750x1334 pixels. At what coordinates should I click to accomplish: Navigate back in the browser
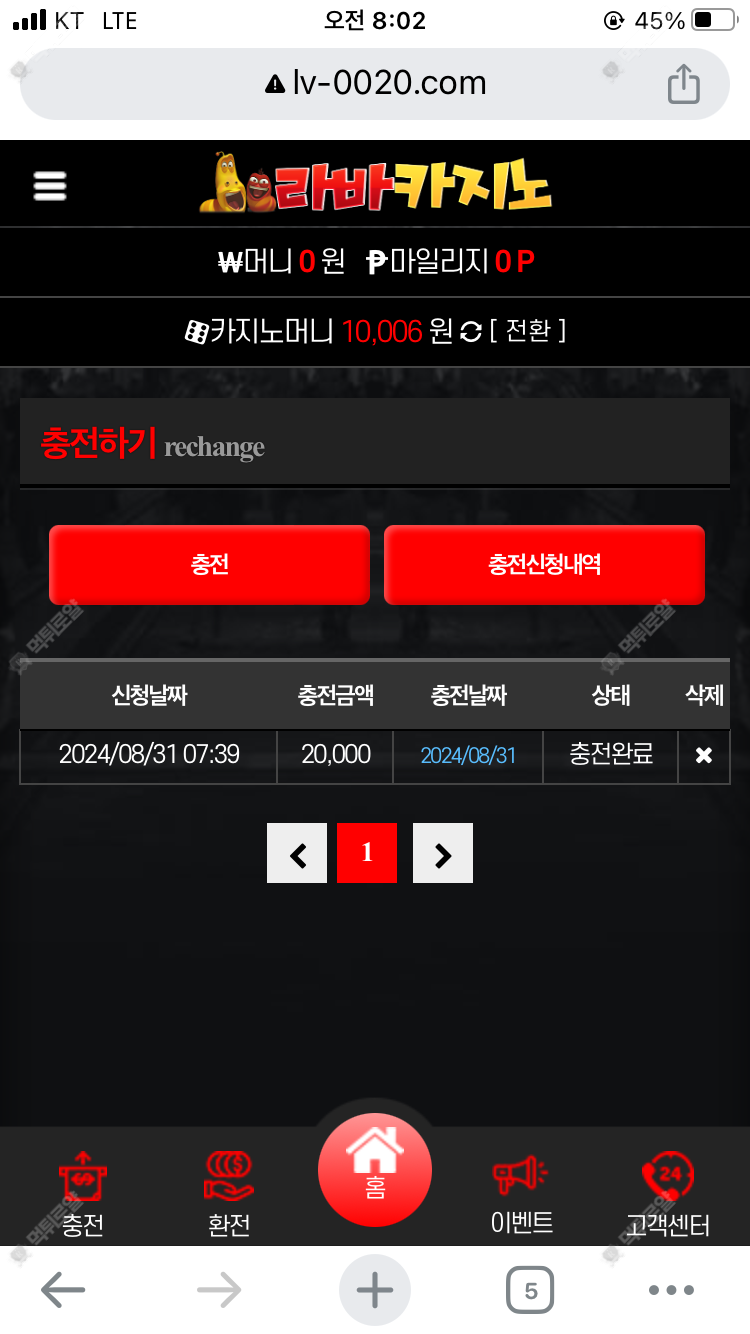(x=63, y=1290)
